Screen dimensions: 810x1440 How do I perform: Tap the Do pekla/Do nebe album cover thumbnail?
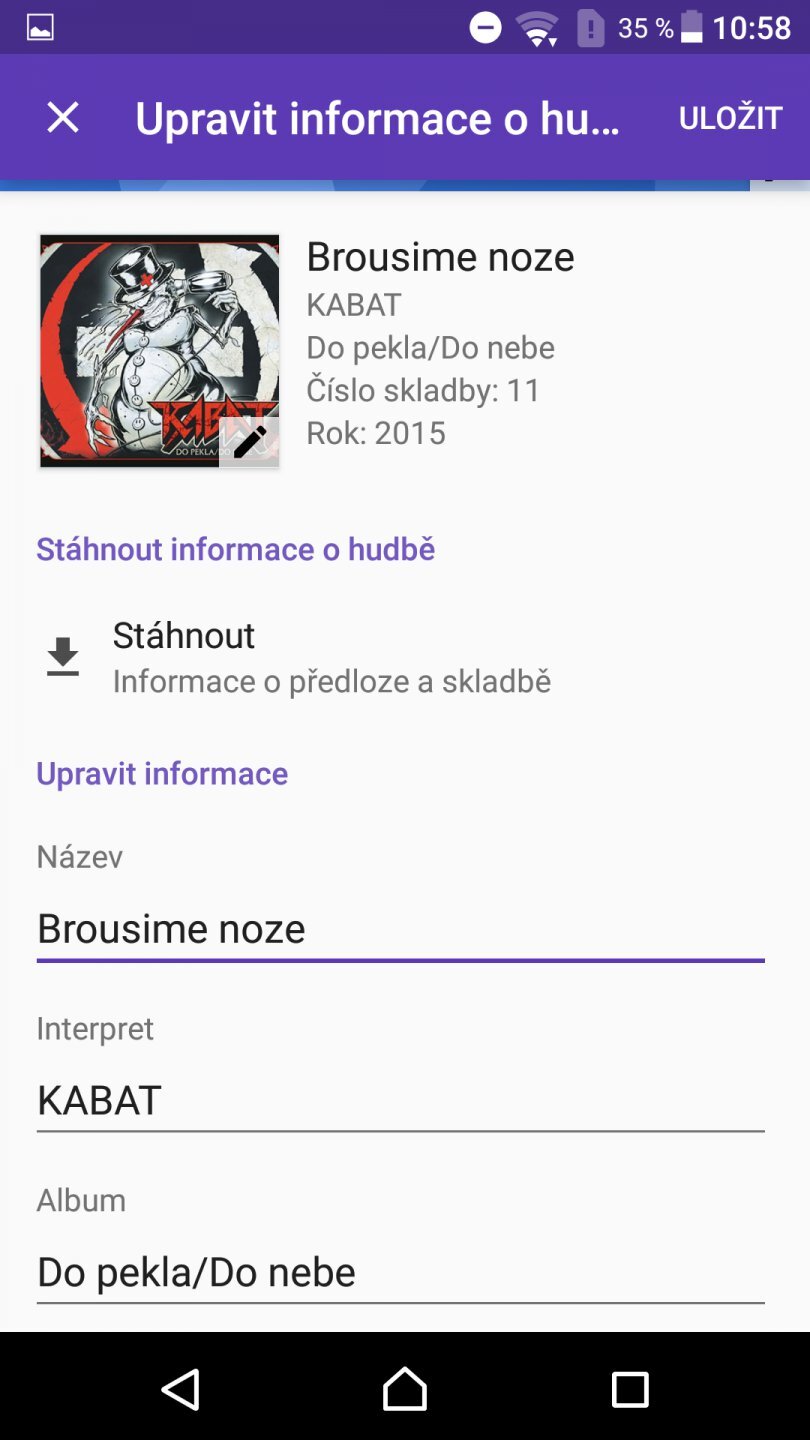[159, 350]
